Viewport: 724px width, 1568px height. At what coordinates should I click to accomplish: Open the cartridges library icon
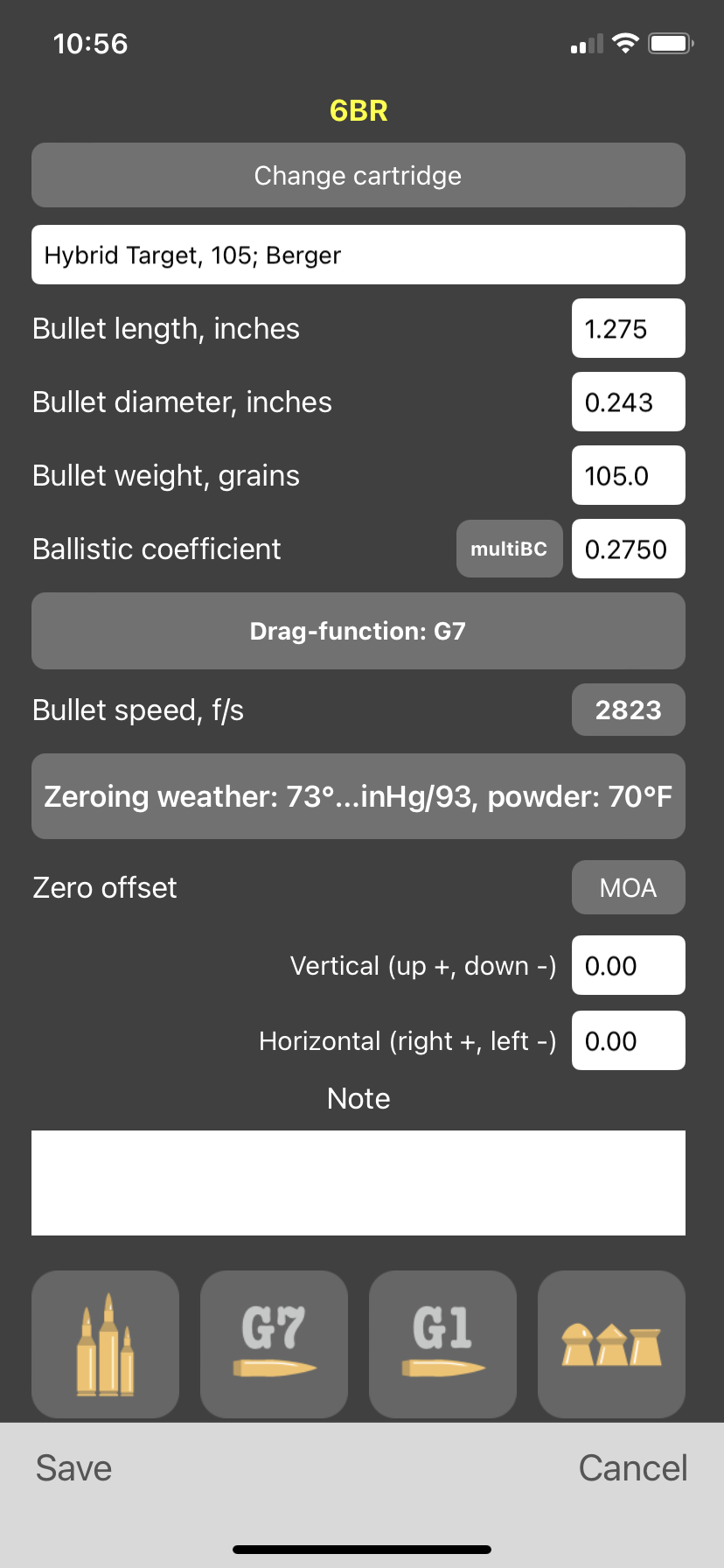pos(105,1344)
